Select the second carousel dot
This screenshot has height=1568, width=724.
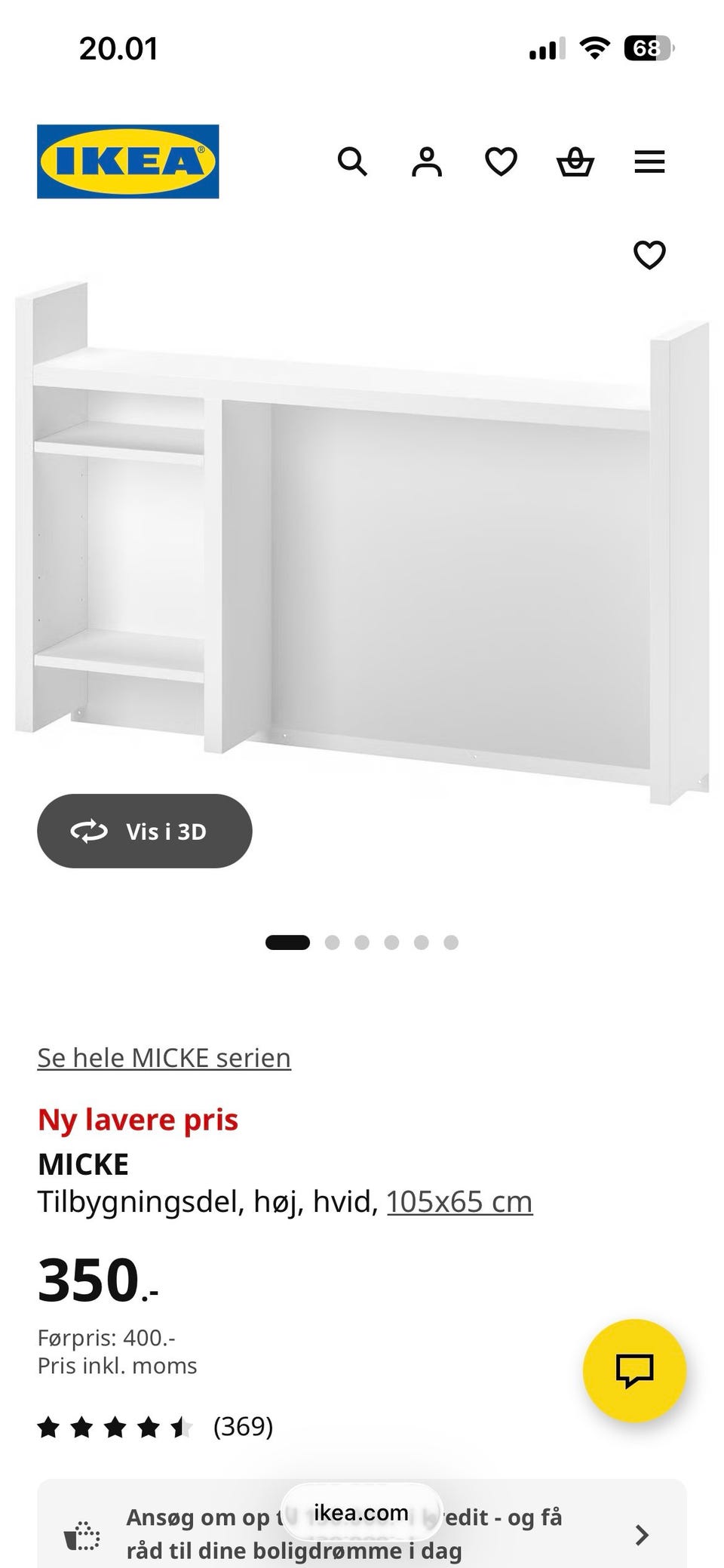pyautogui.click(x=332, y=942)
